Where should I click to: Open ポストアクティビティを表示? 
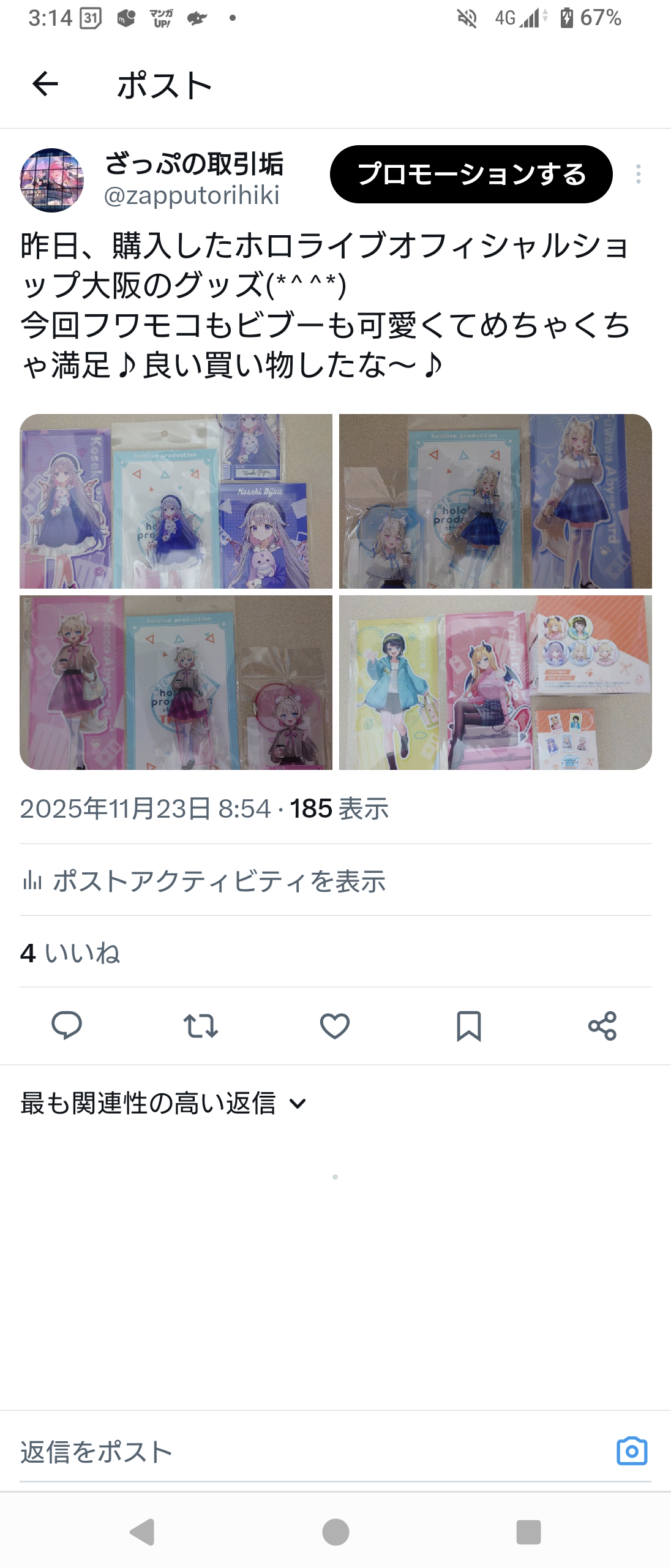204,881
